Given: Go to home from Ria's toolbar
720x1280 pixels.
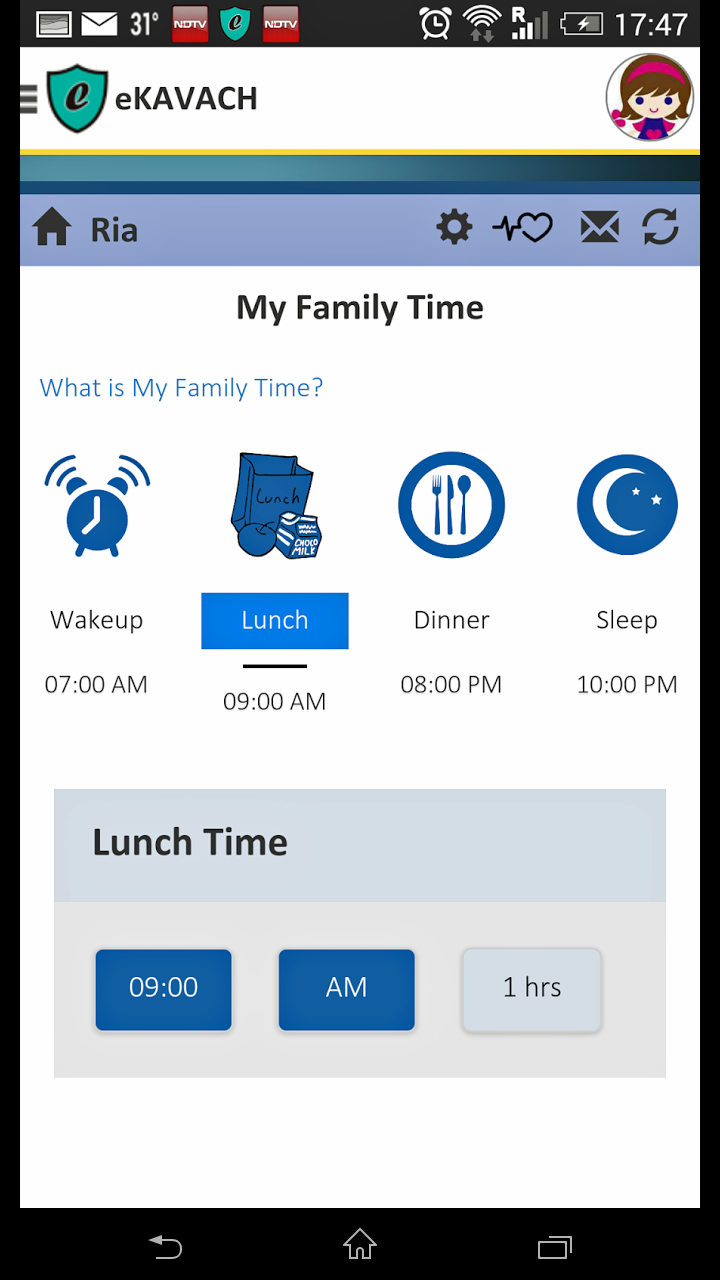Looking at the screenshot, I should (x=52, y=229).
